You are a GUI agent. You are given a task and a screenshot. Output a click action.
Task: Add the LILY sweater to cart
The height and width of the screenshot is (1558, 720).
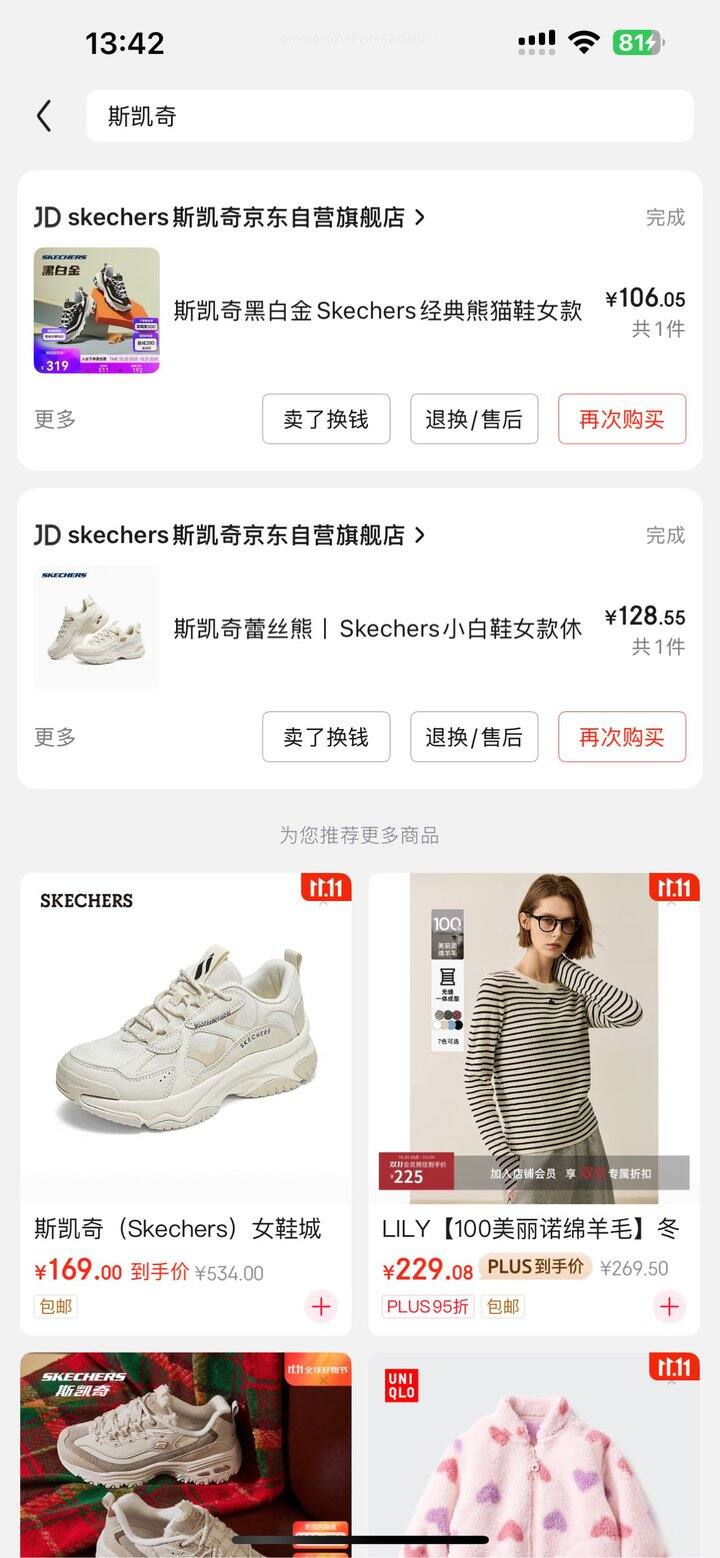tap(669, 1306)
